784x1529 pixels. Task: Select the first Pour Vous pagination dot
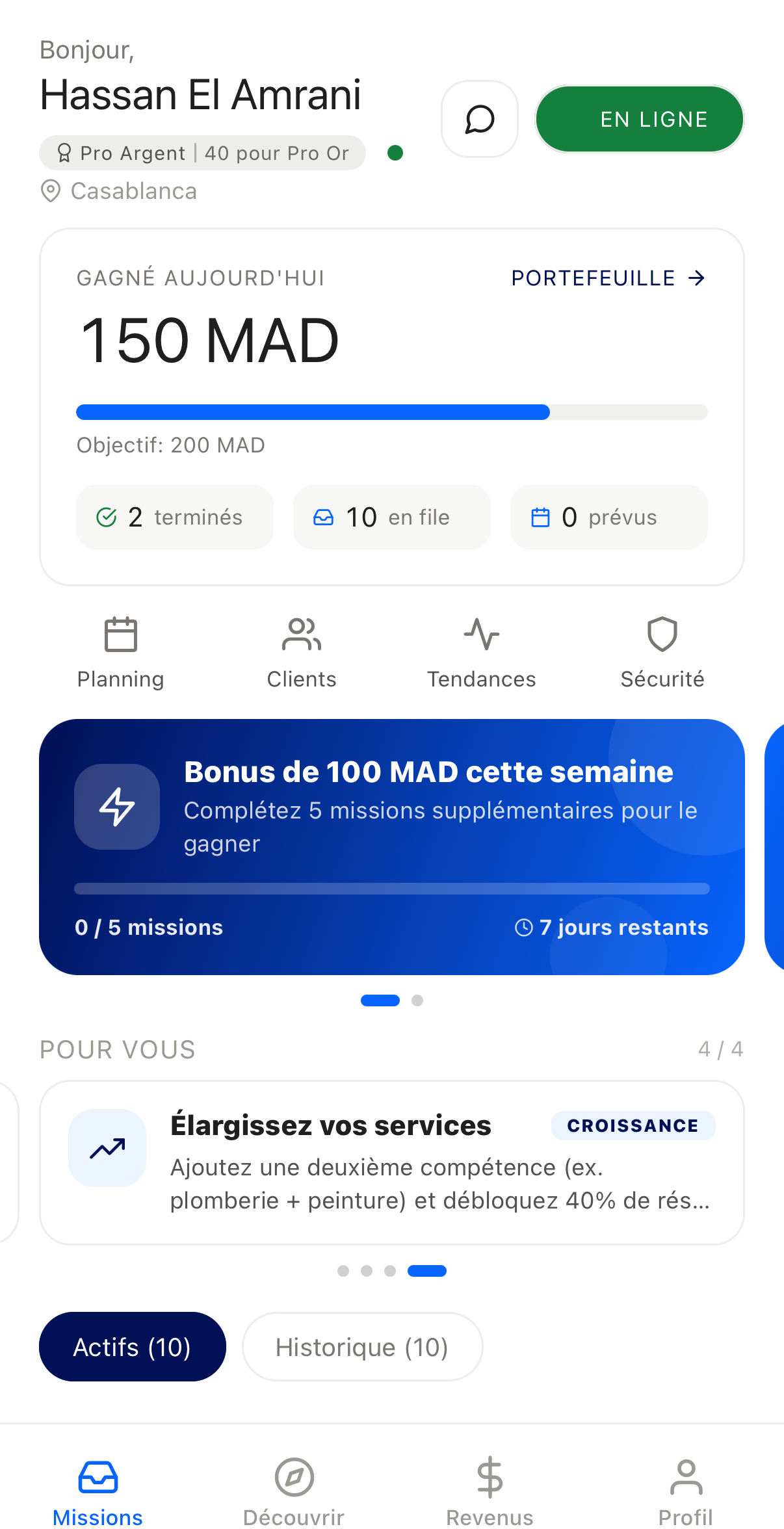(x=344, y=1271)
